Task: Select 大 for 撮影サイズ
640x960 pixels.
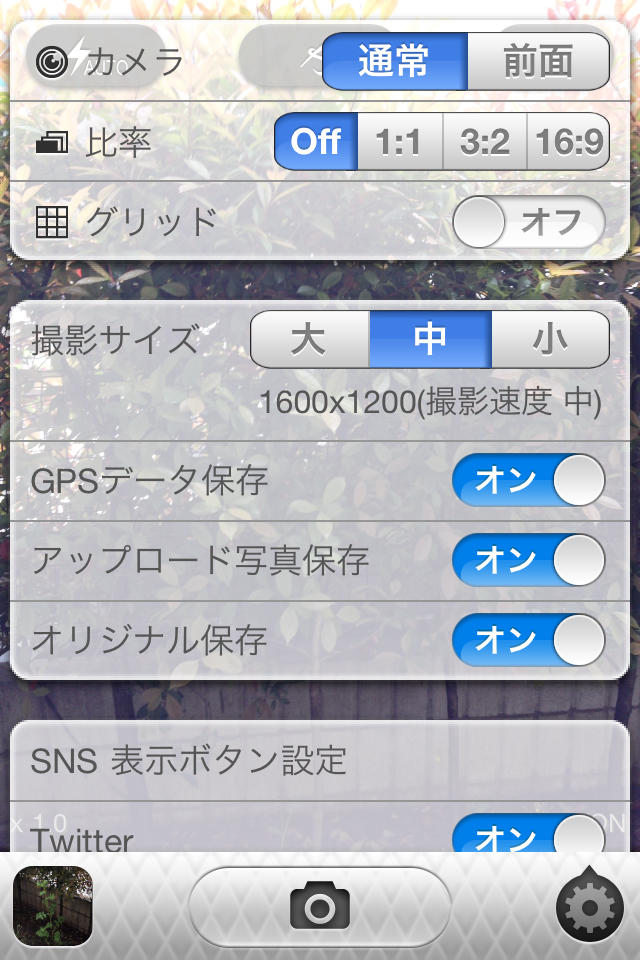Action: click(309, 340)
